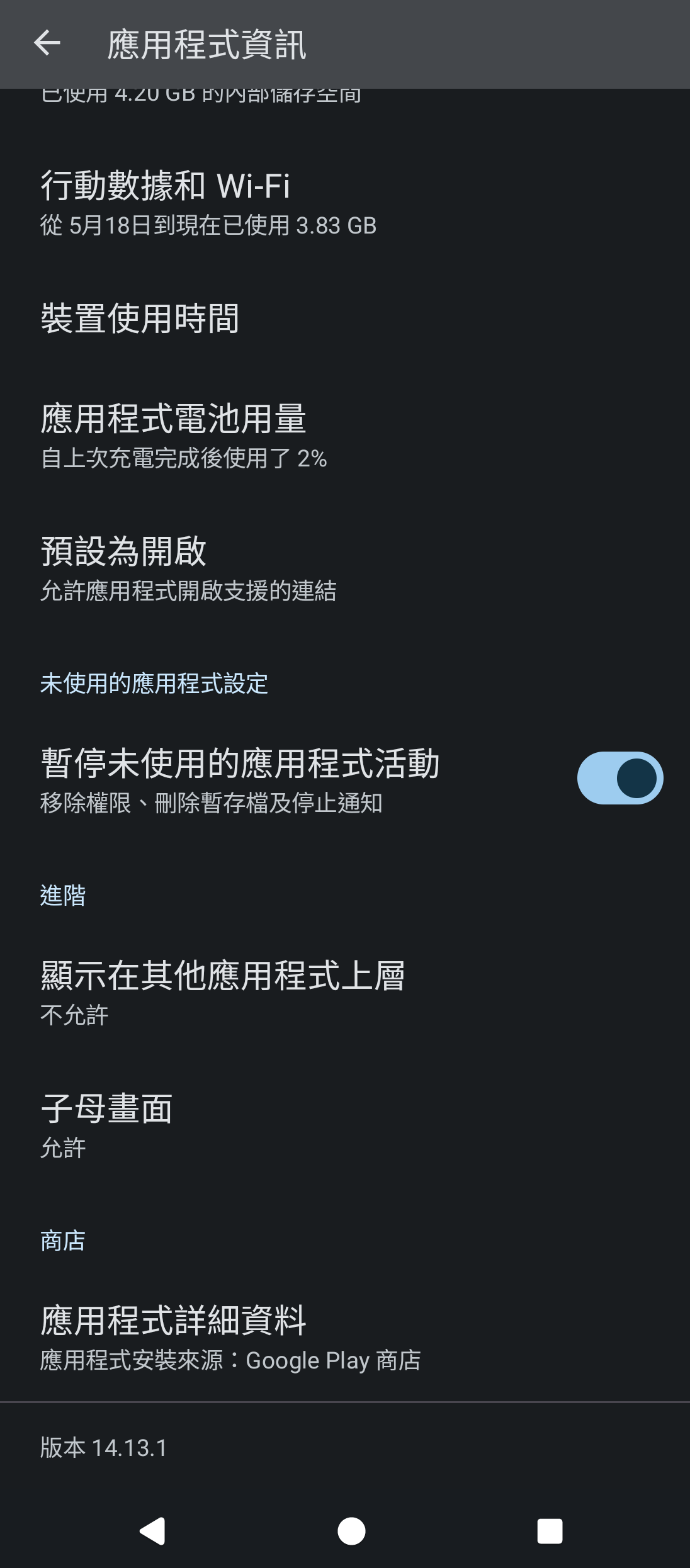Turn off 暫停未使用的應用程式活動 switch
This screenshot has width=690, height=1568.
pos(619,778)
